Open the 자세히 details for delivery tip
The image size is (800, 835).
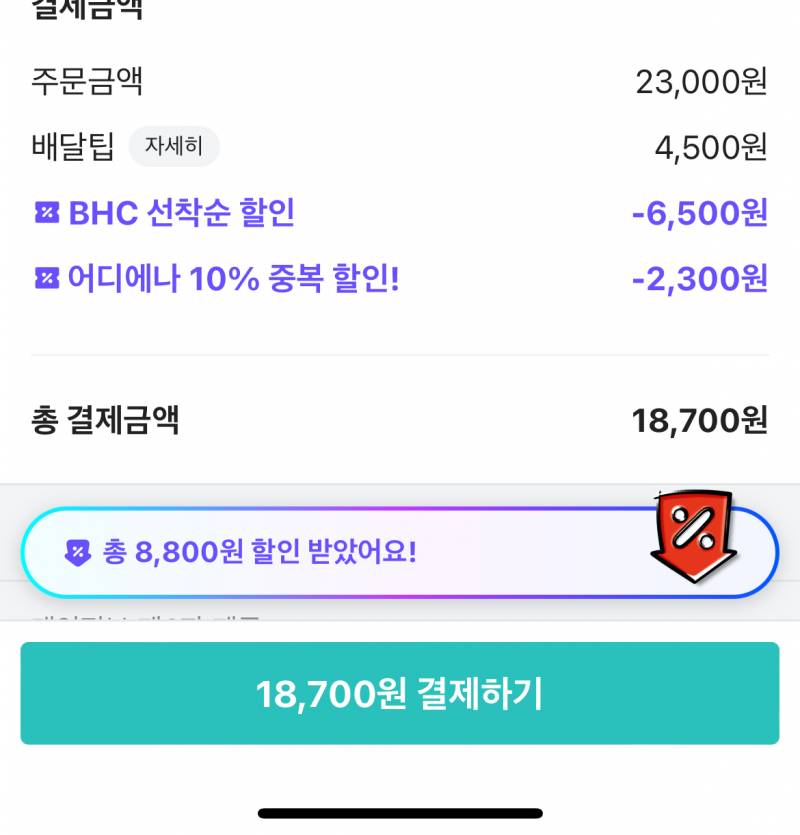175,148
